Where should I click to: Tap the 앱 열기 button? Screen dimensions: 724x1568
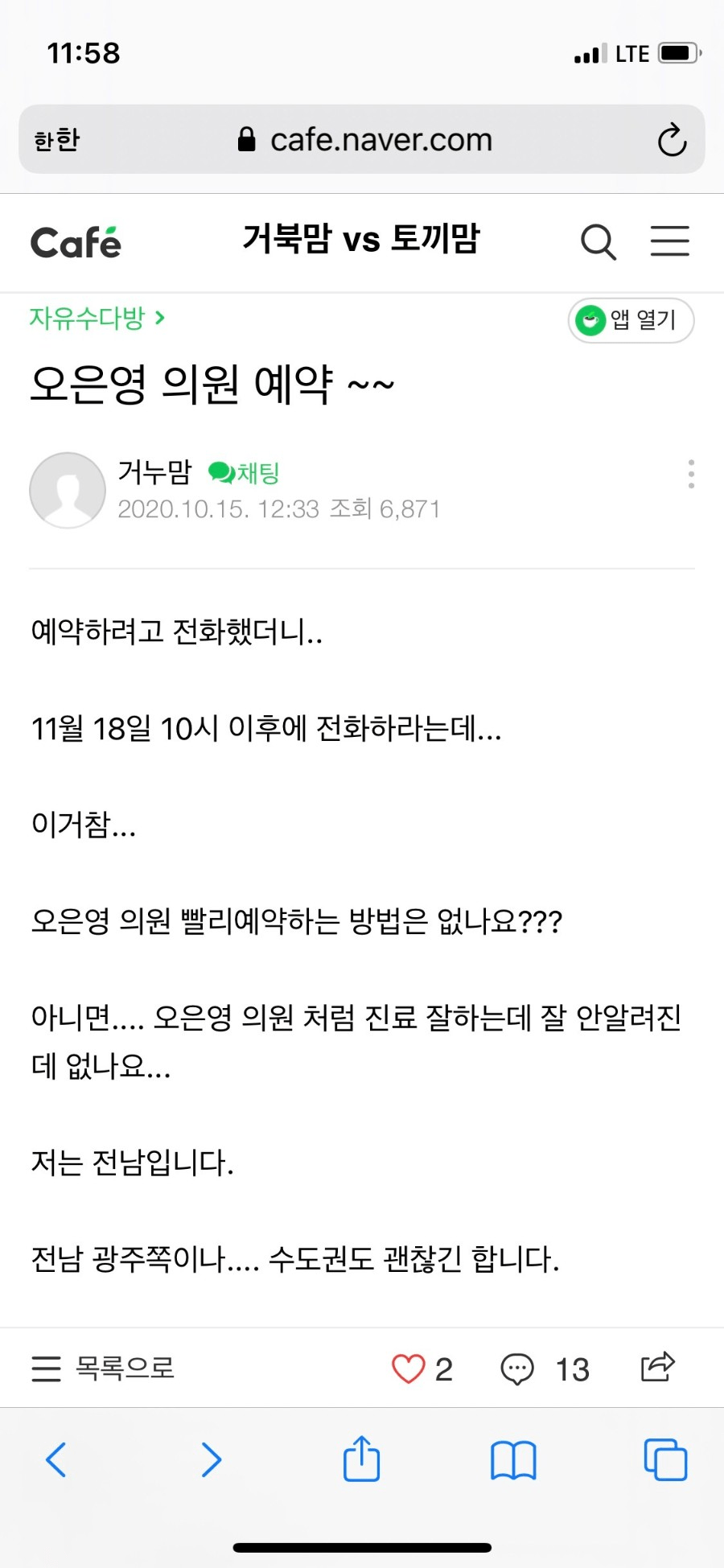[x=631, y=320]
